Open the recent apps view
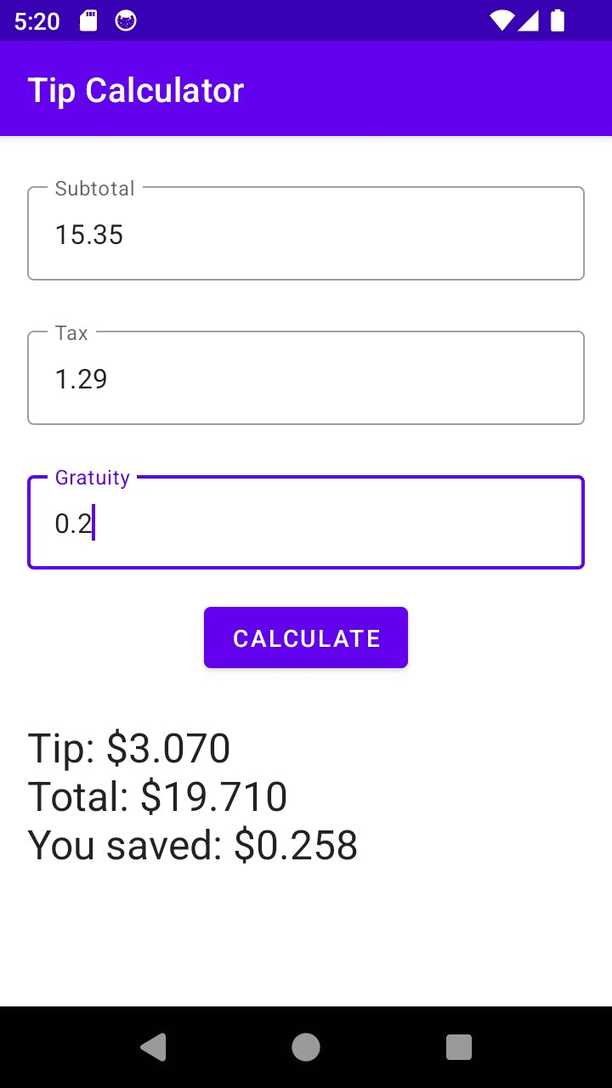 [x=458, y=1047]
